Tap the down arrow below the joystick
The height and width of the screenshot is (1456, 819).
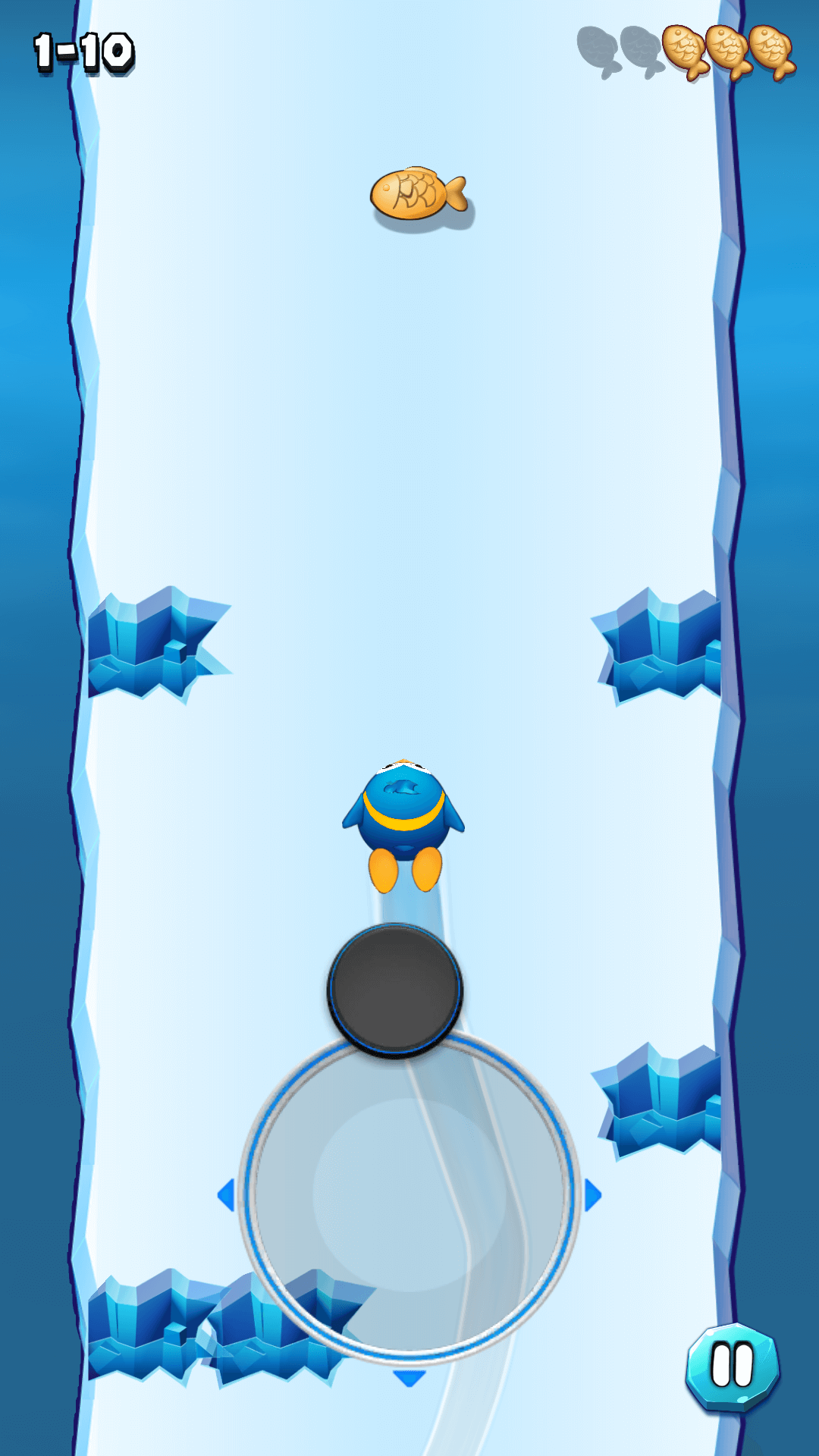tap(409, 1378)
